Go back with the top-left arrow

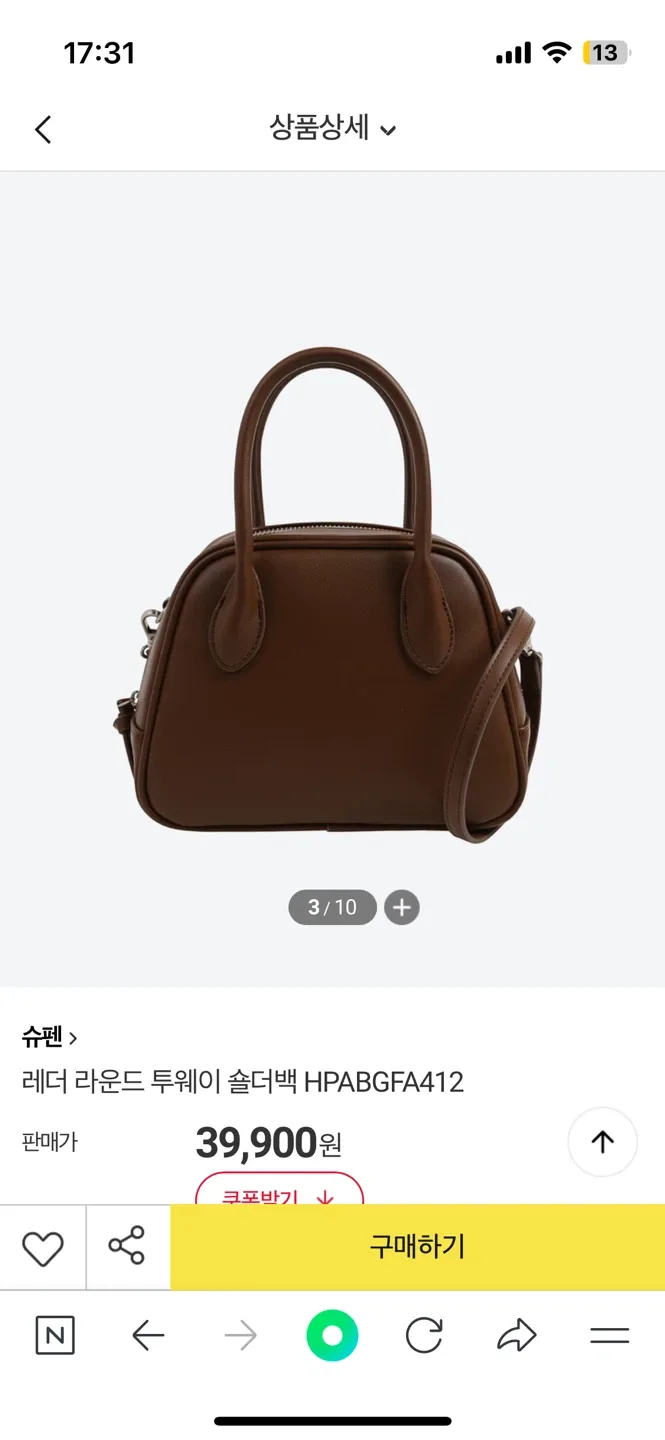click(43, 130)
